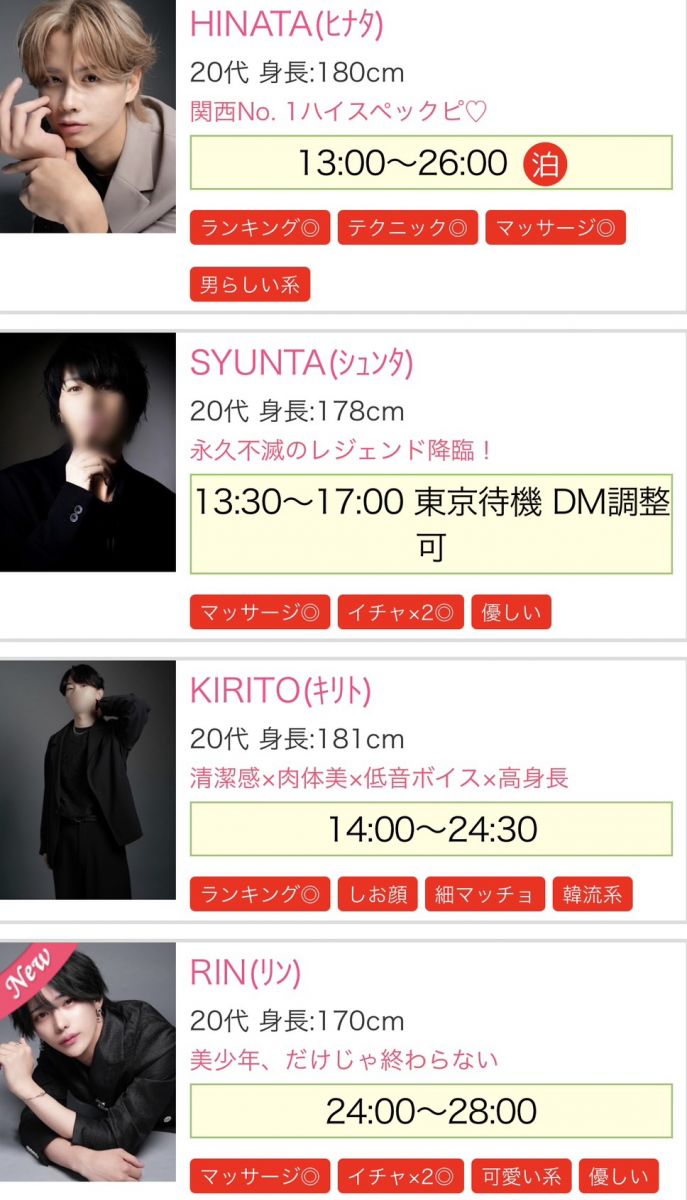The width and height of the screenshot is (687, 1200).
Task: Tap the SYUNTA(シュンタ) name link
Action: point(301,363)
